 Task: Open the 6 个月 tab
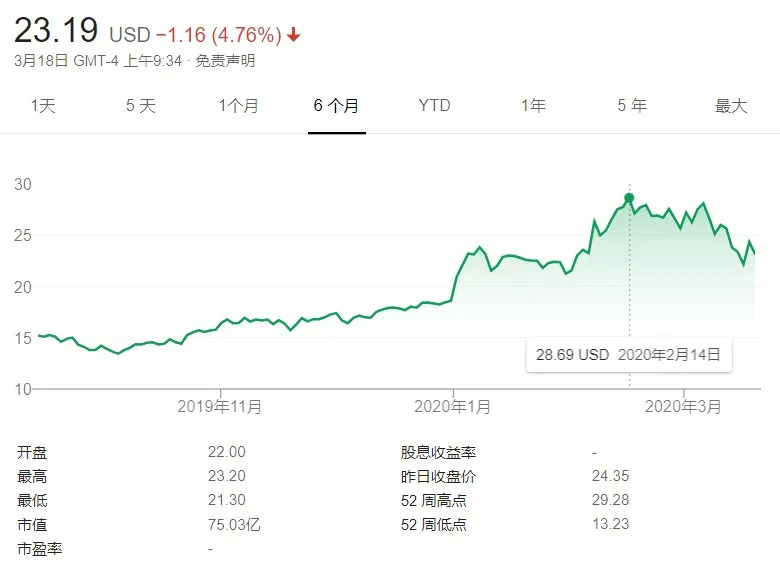(337, 105)
